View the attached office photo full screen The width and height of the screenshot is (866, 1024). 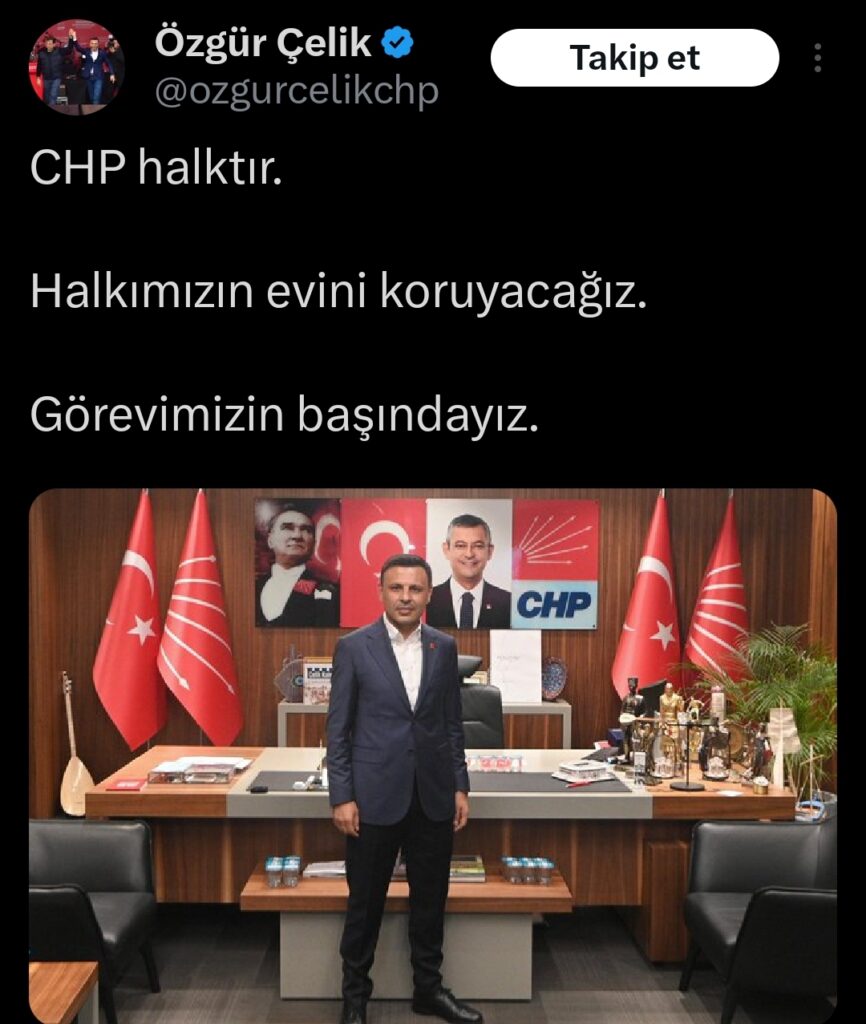point(432,755)
